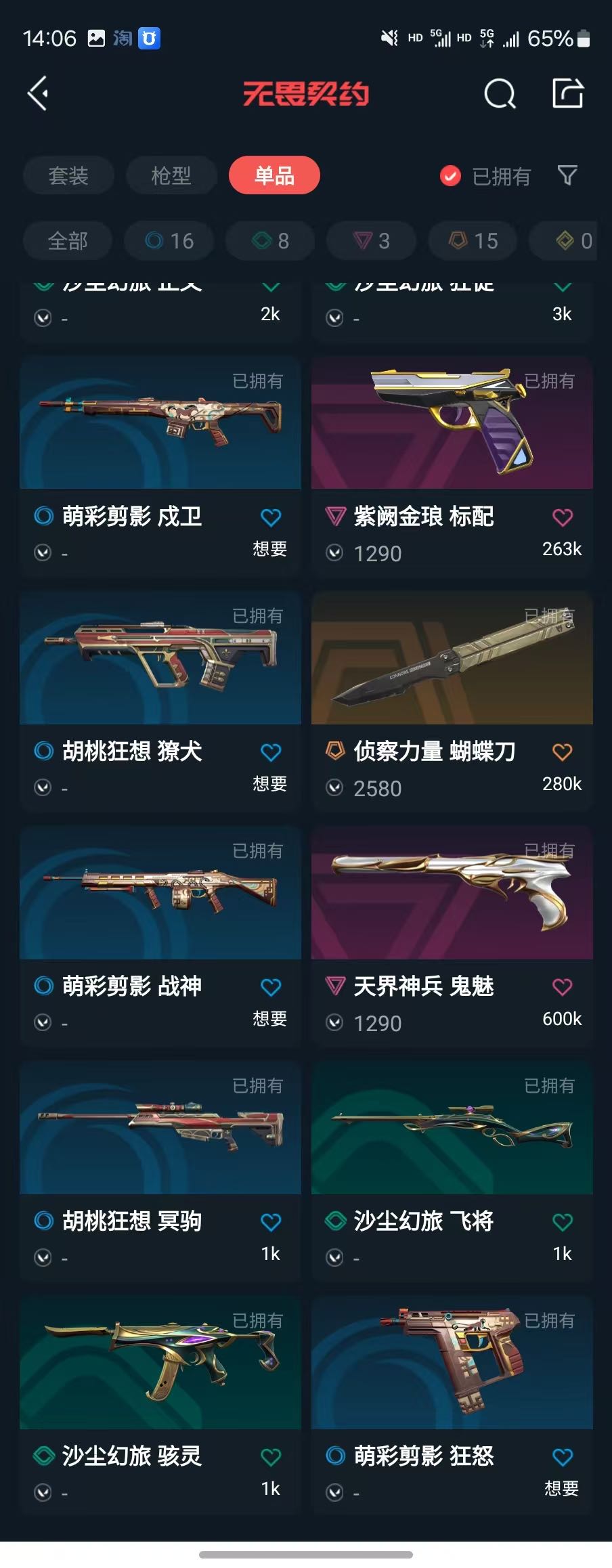Viewport: 612px width, 1568px height.
Task: Filter by the blue tier chip showing 16
Action: pyautogui.click(x=169, y=241)
